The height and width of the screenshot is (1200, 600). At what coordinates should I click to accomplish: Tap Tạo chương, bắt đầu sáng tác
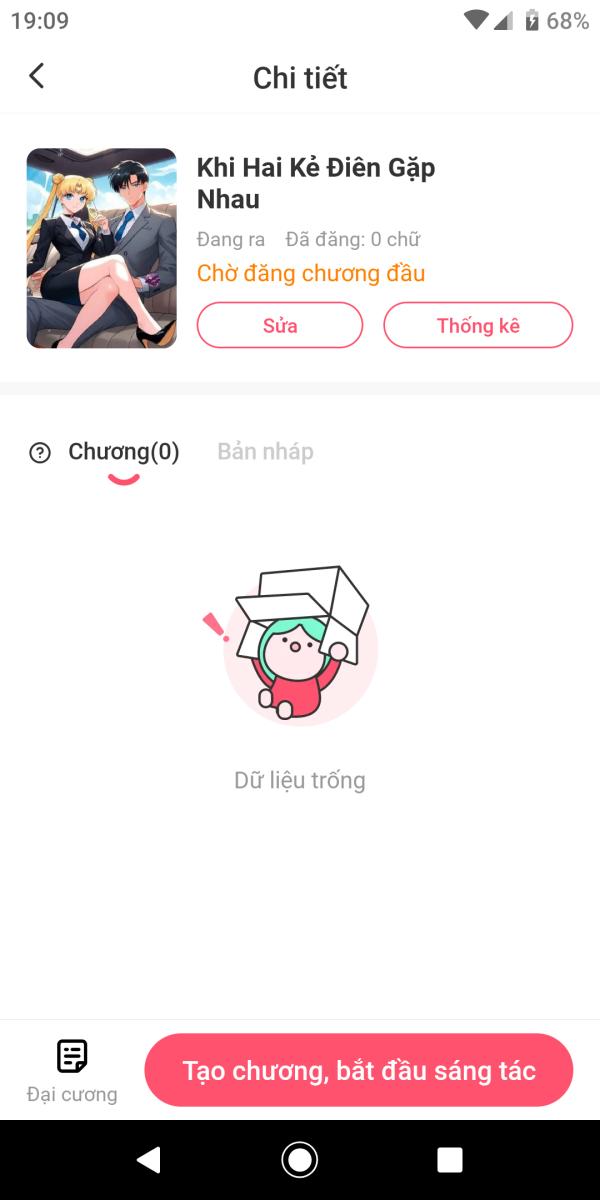(x=359, y=1070)
